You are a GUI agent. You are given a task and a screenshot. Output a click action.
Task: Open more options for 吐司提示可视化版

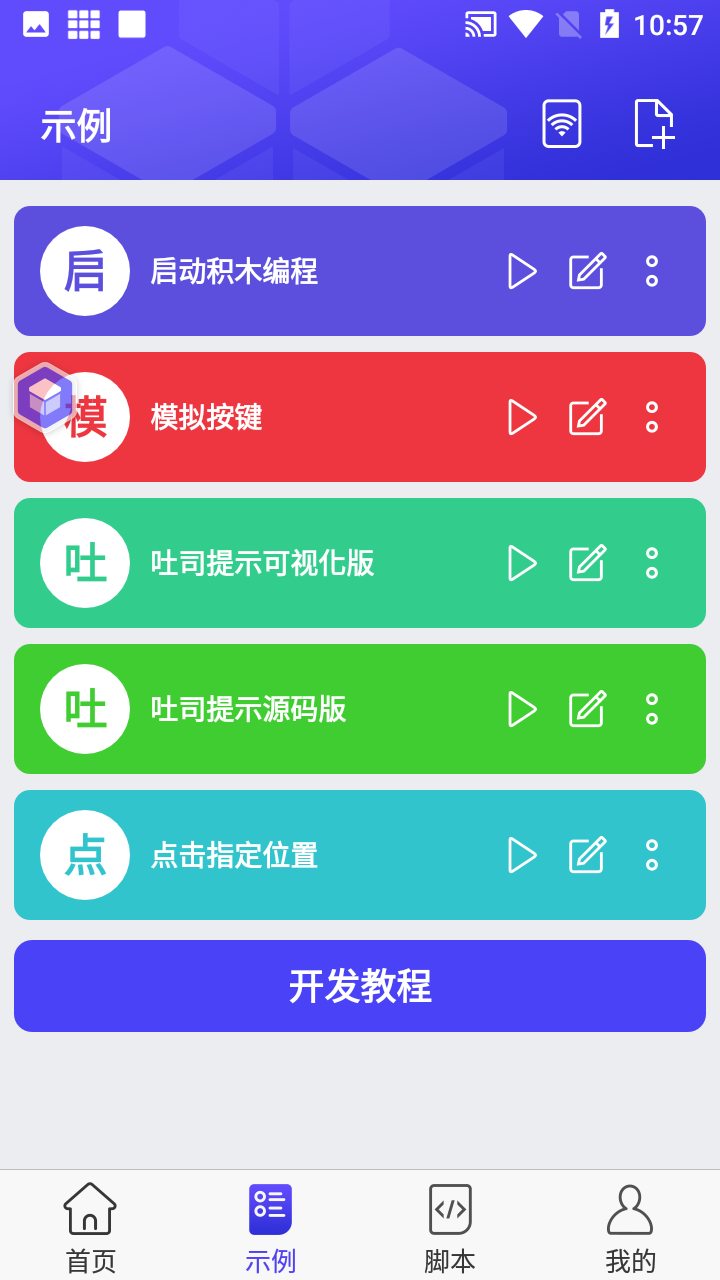[651, 563]
